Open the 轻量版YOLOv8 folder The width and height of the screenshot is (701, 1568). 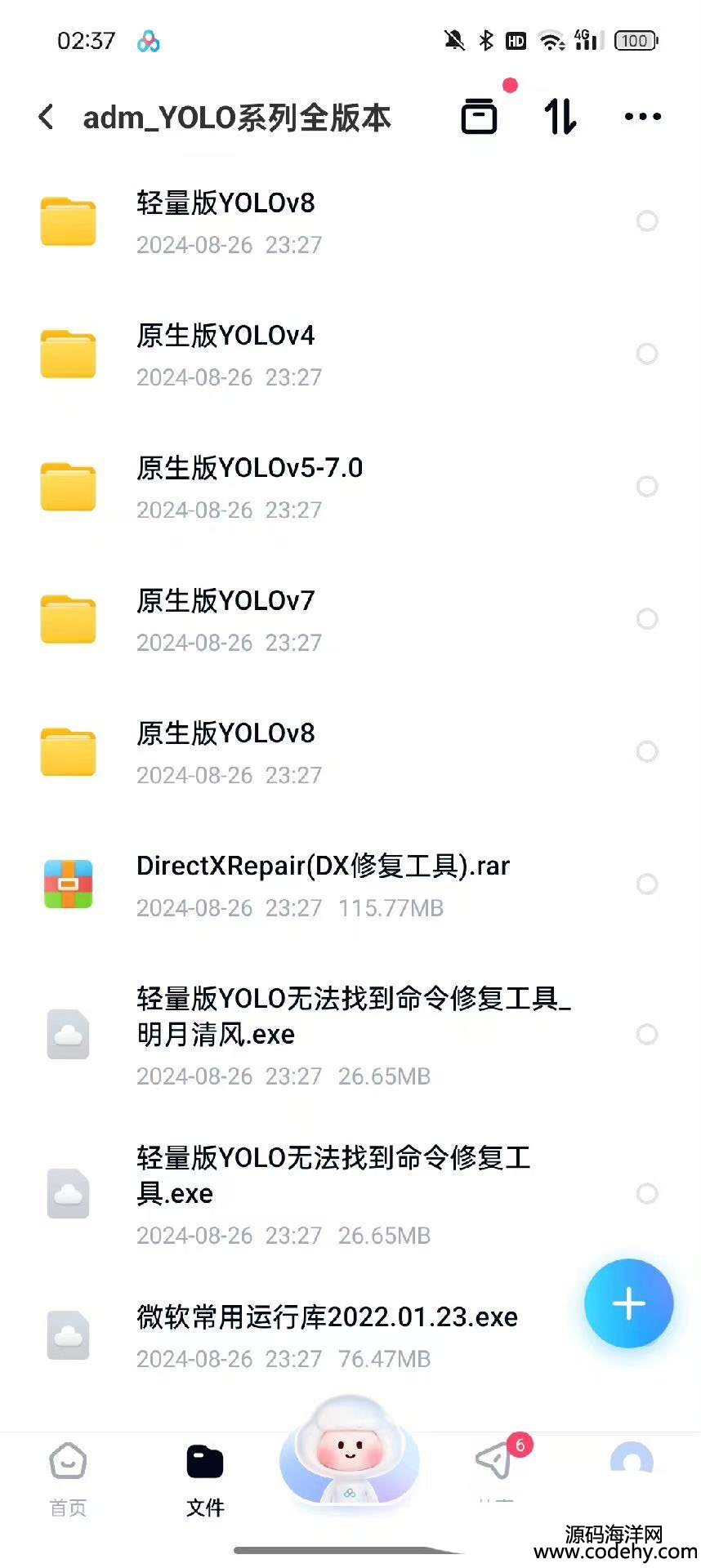[x=225, y=220]
